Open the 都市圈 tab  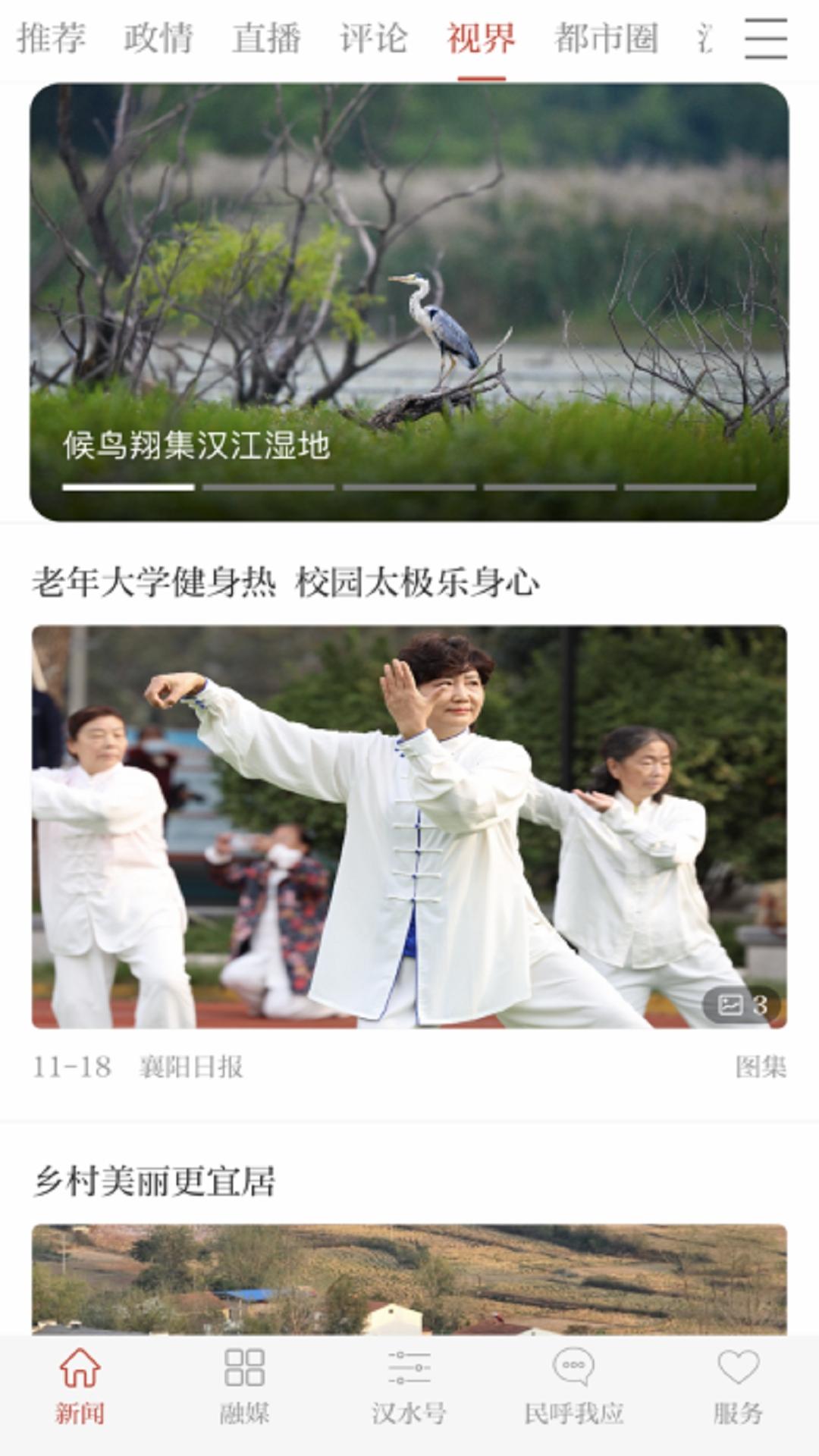(x=604, y=36)
